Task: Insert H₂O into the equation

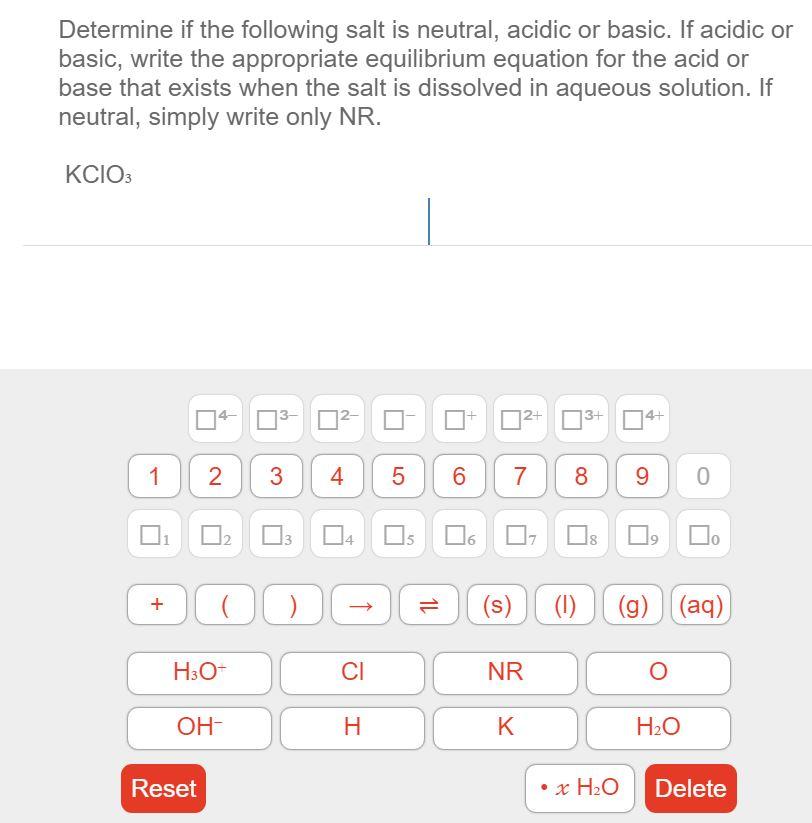Action: click(658, 727)
